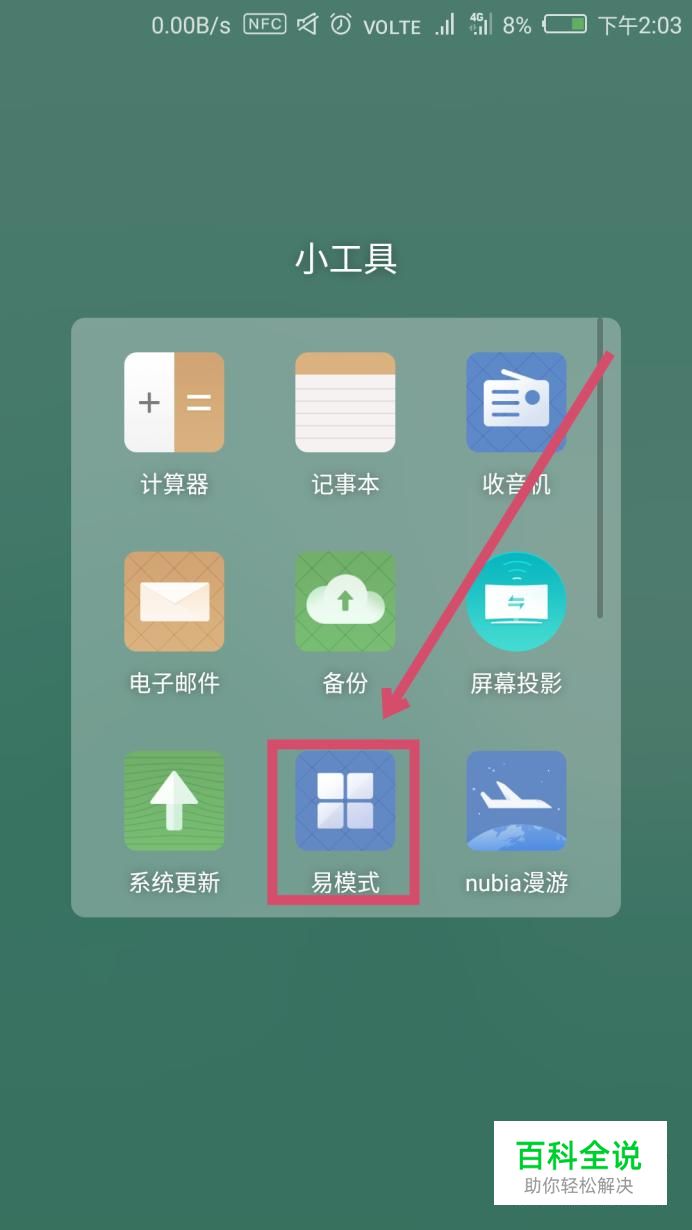Open the nubia漫游 roaming app
This screenshot has width=692, height=1230.
tap(516, 801)
